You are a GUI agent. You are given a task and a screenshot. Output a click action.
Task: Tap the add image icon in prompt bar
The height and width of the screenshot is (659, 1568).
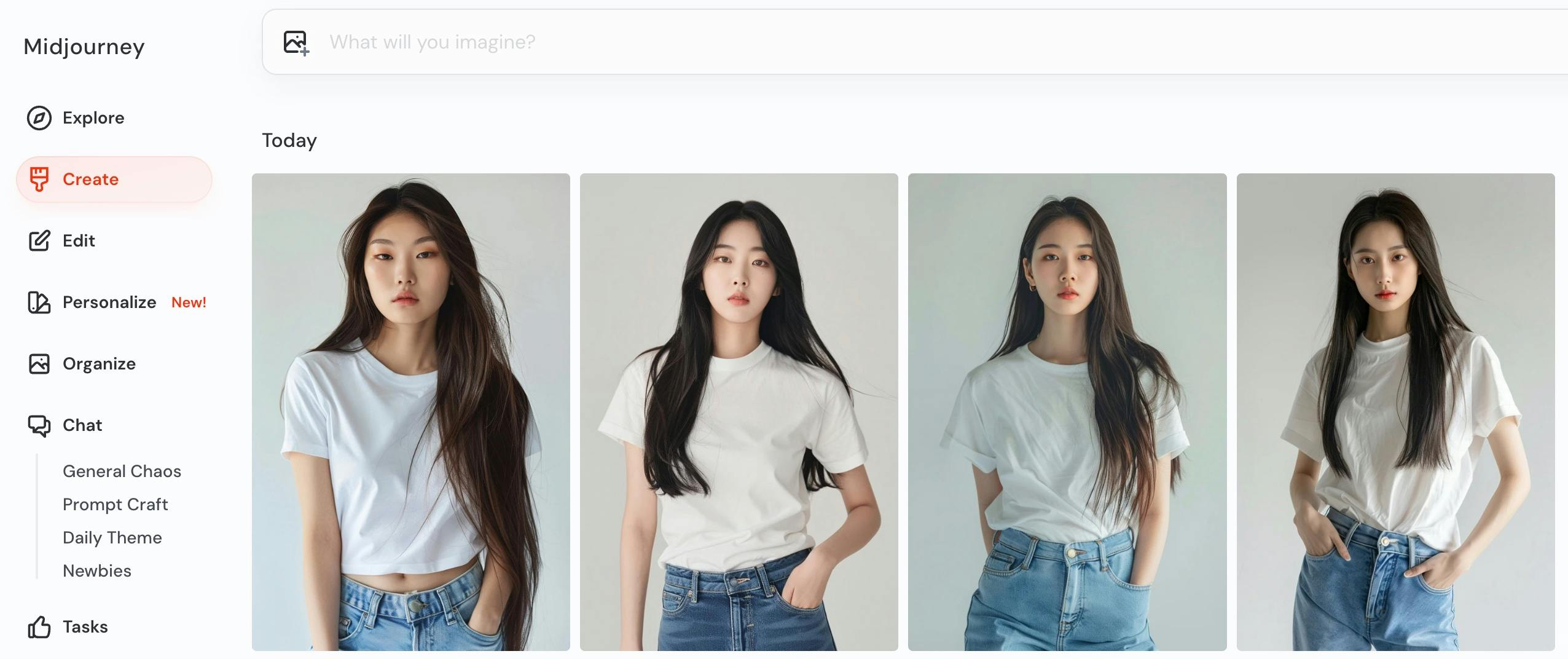296,42
